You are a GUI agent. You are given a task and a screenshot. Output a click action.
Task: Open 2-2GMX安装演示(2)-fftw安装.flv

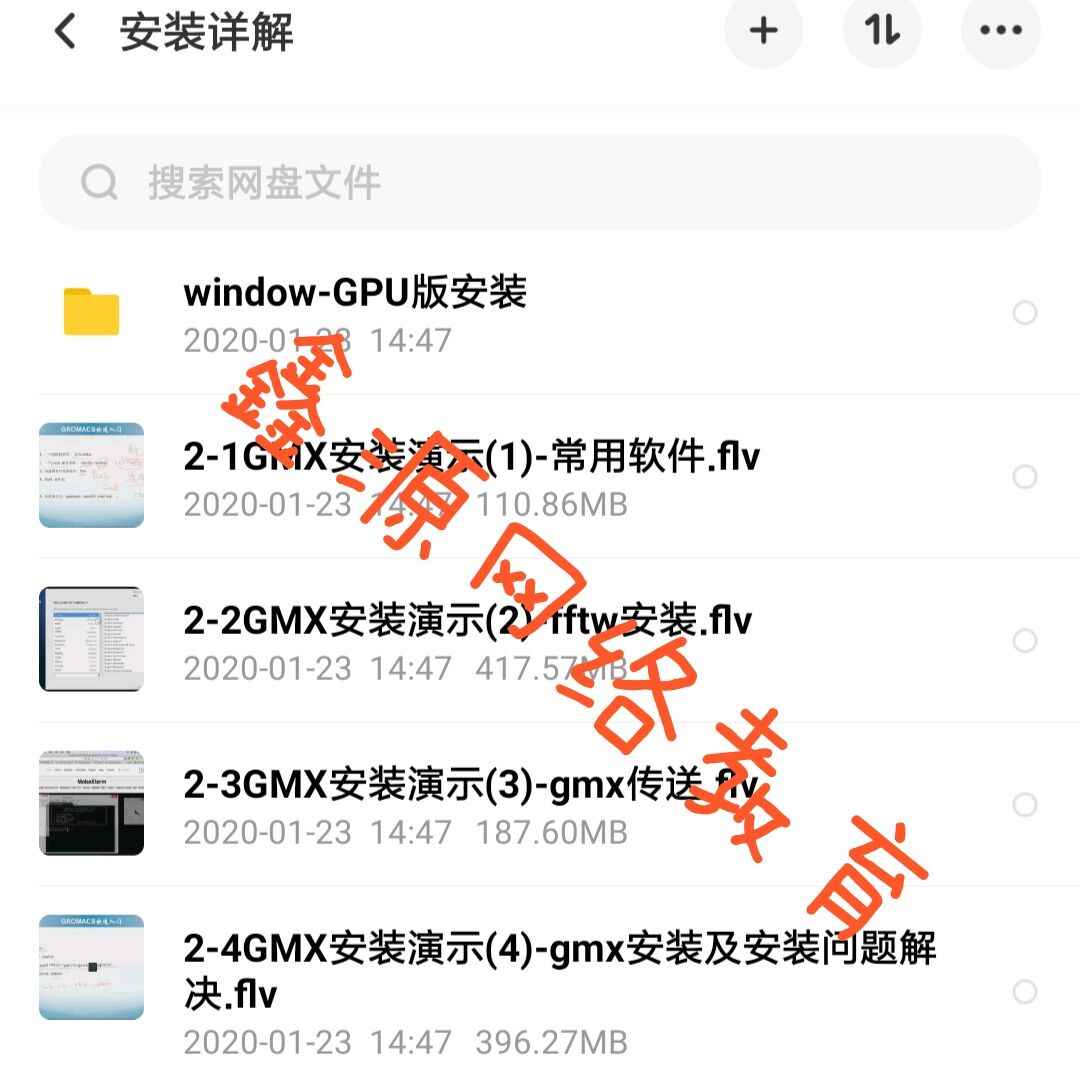[465, 620]
